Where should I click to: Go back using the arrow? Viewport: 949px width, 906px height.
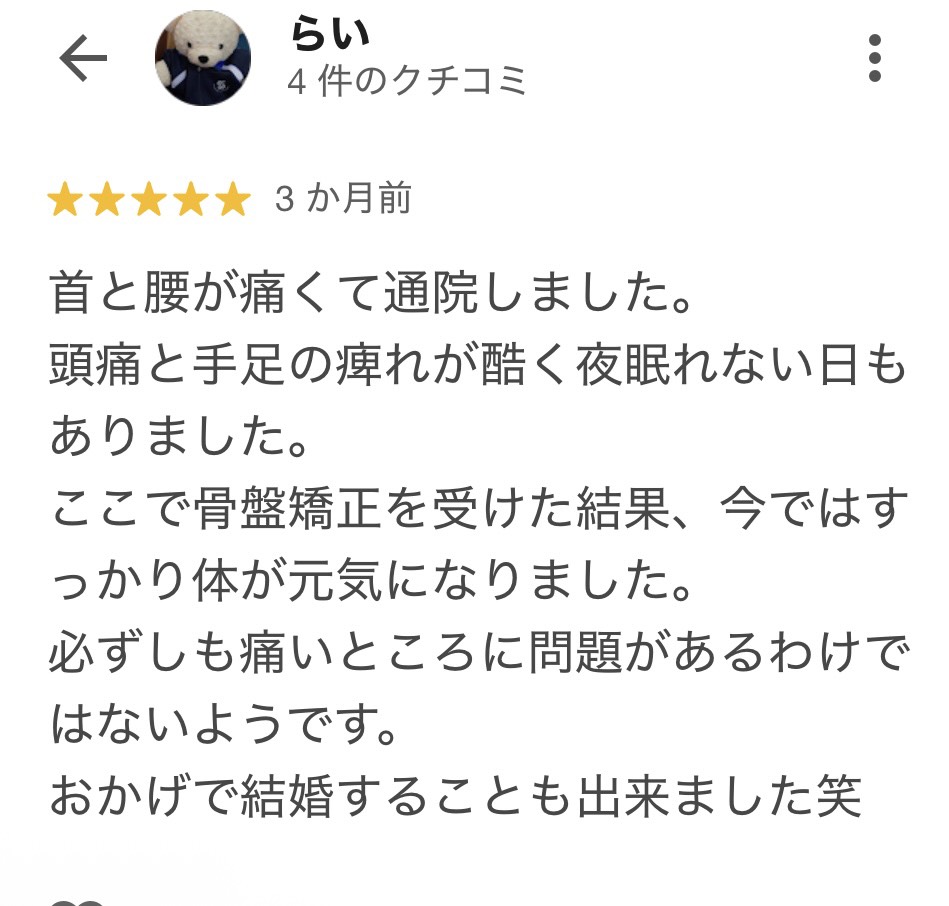pyautogui.click(x=82, y=59)
